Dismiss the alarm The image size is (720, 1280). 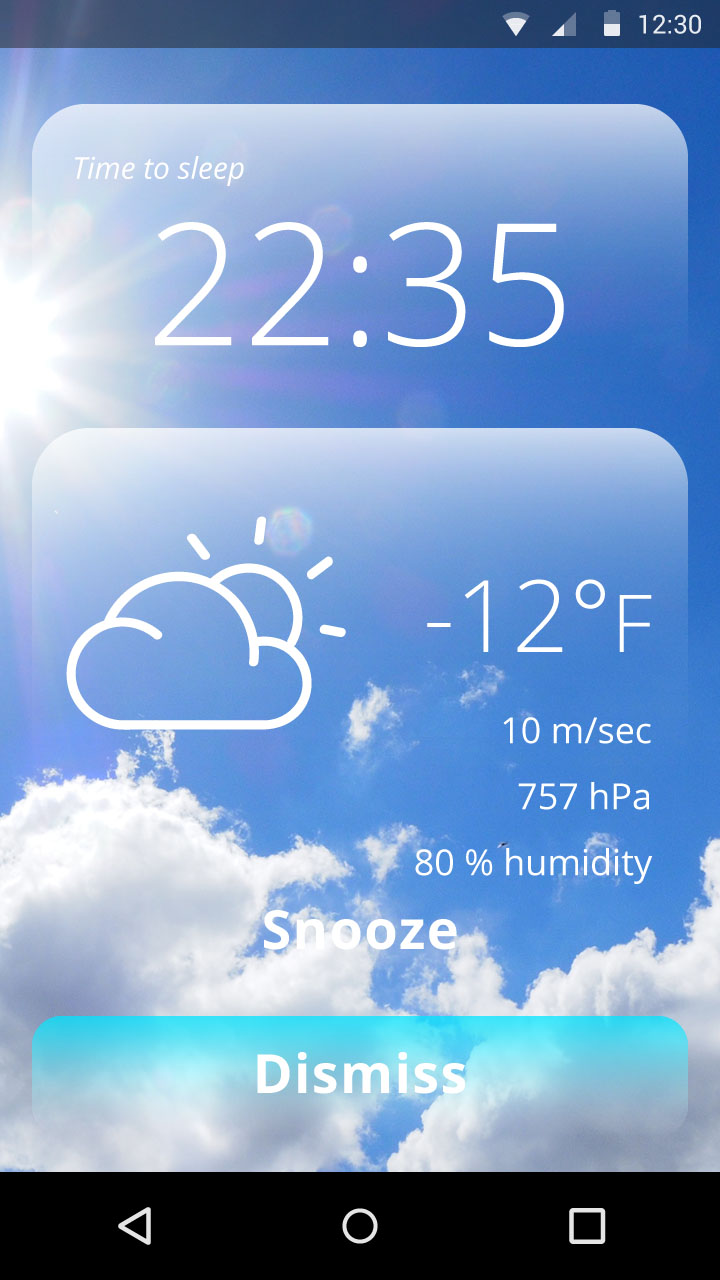(x=360, y=1074)
